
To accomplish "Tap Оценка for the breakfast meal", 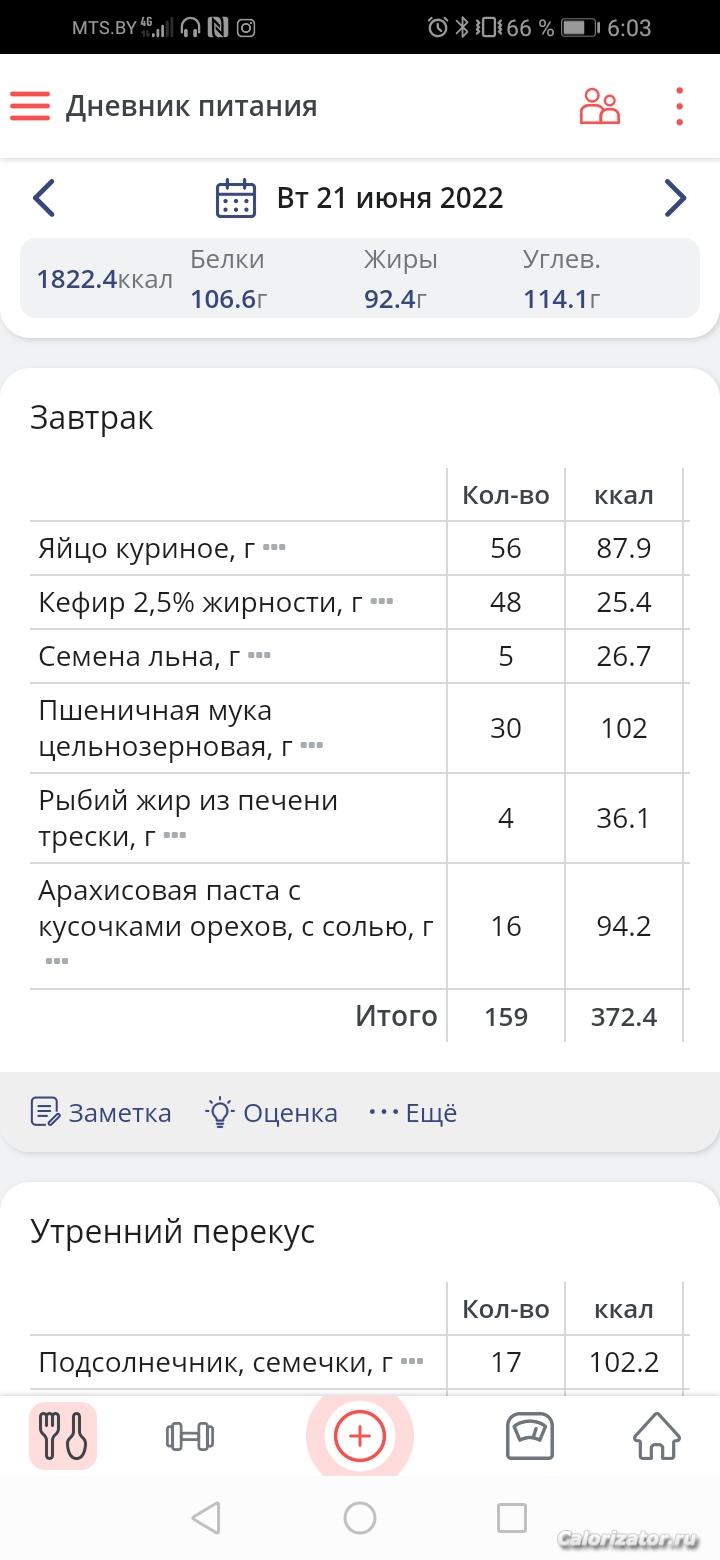I will pos(271,1113).
